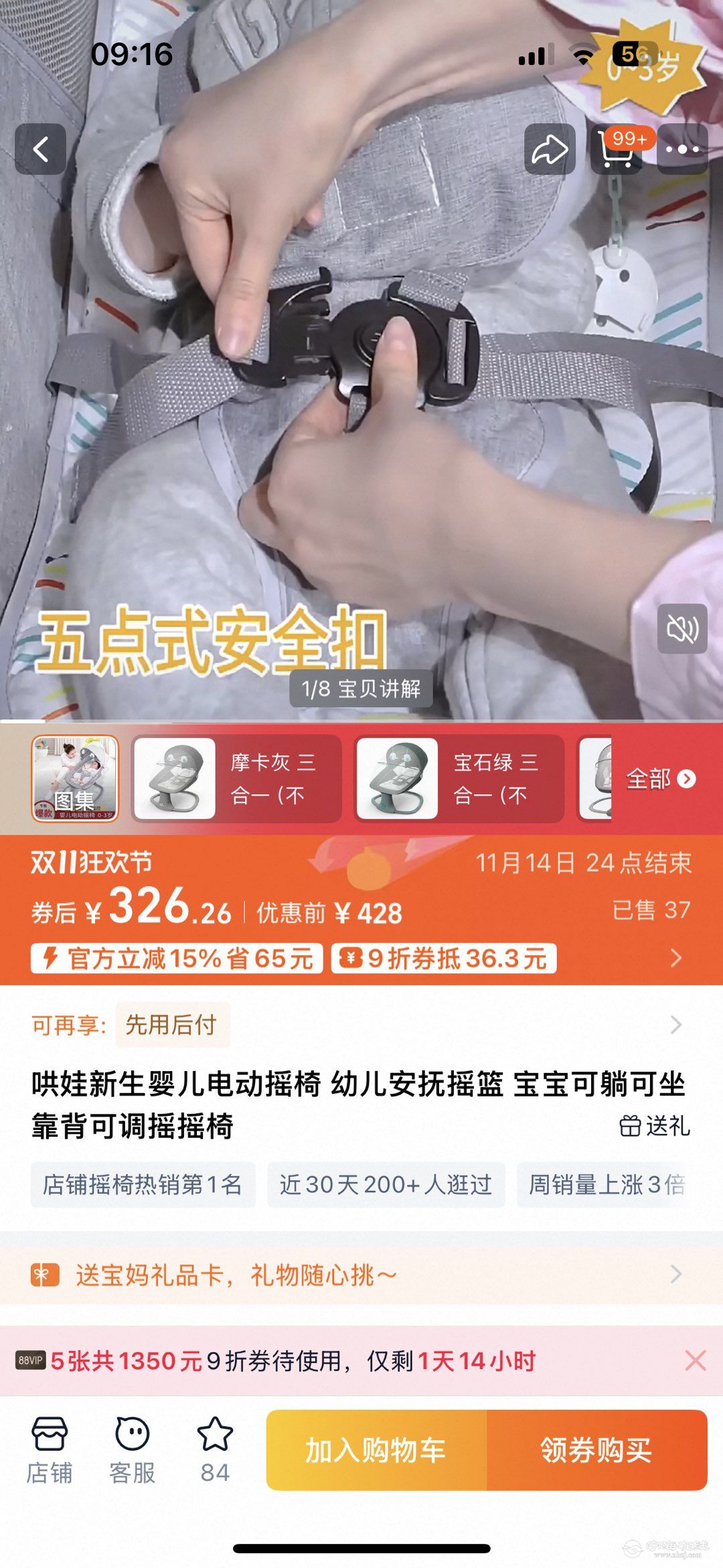The width and height of the screenshot is (723, 1568).
Task: Open the 官方立减15%省65元 discount details
Action: point(177,958)
